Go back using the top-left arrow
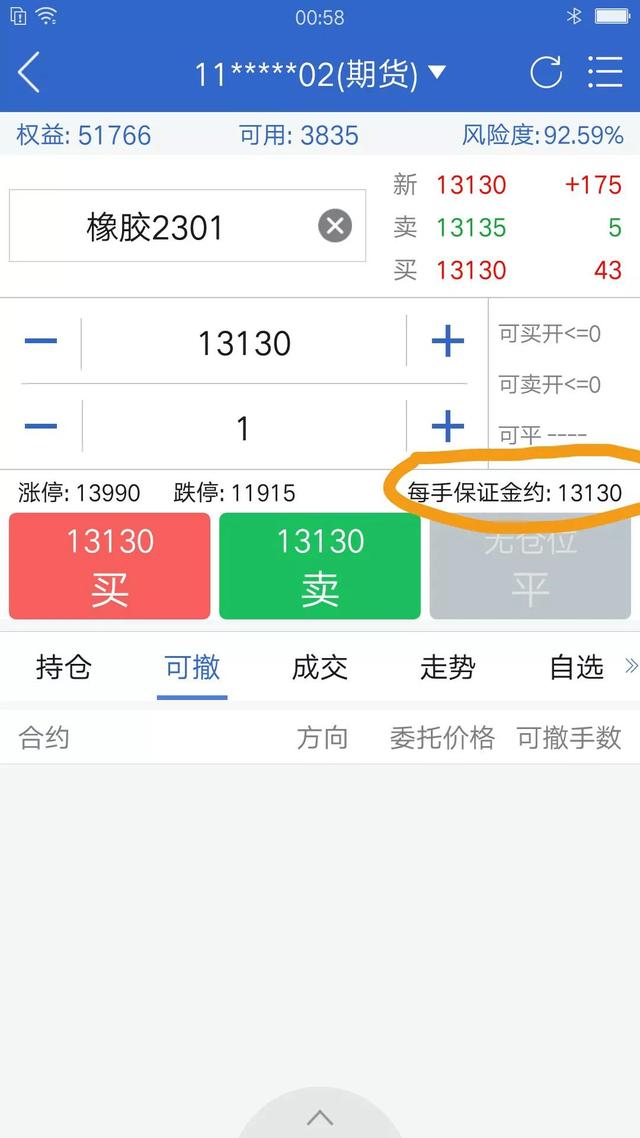640x1138 pixels. point(29,73)
